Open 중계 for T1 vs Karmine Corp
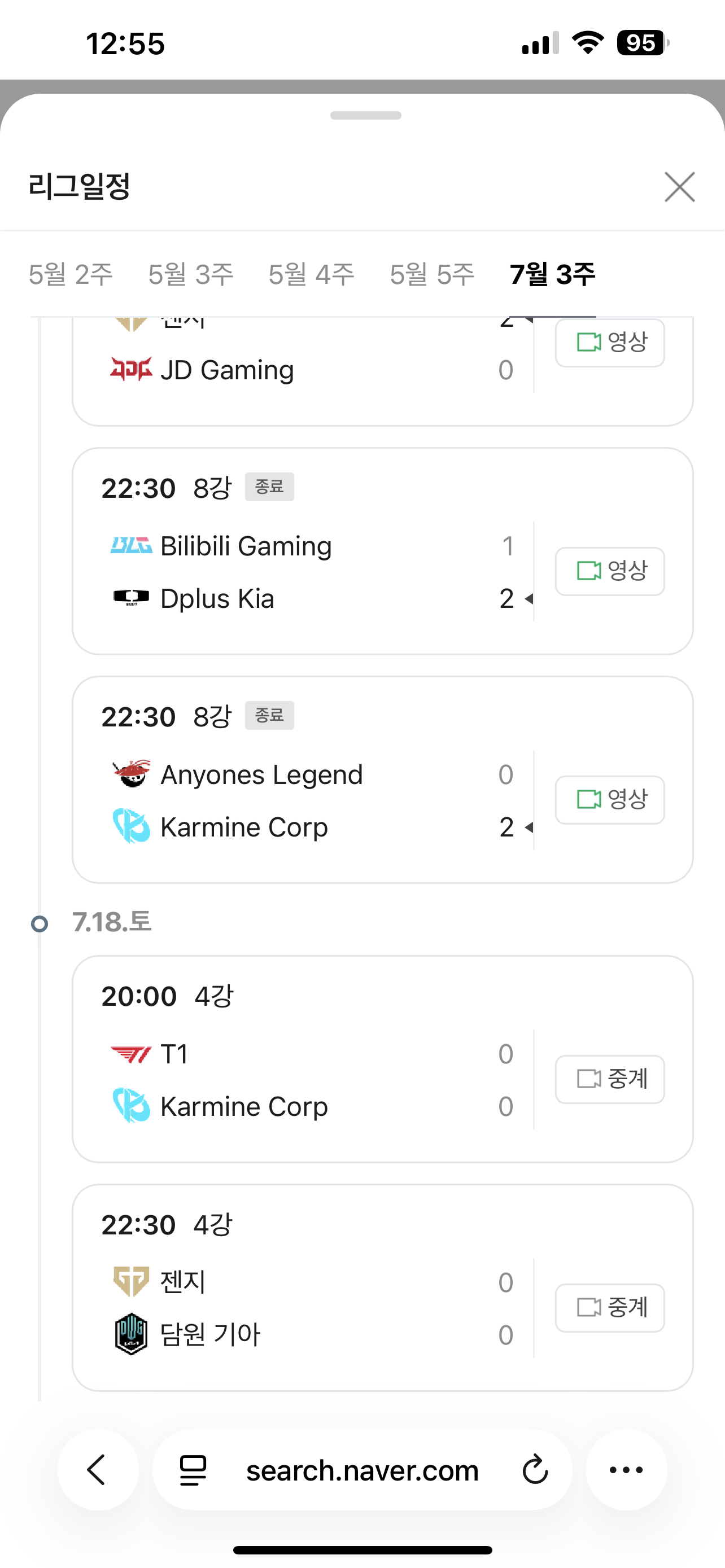The height and width of the screenshot is (1568, 725). 609,1079
